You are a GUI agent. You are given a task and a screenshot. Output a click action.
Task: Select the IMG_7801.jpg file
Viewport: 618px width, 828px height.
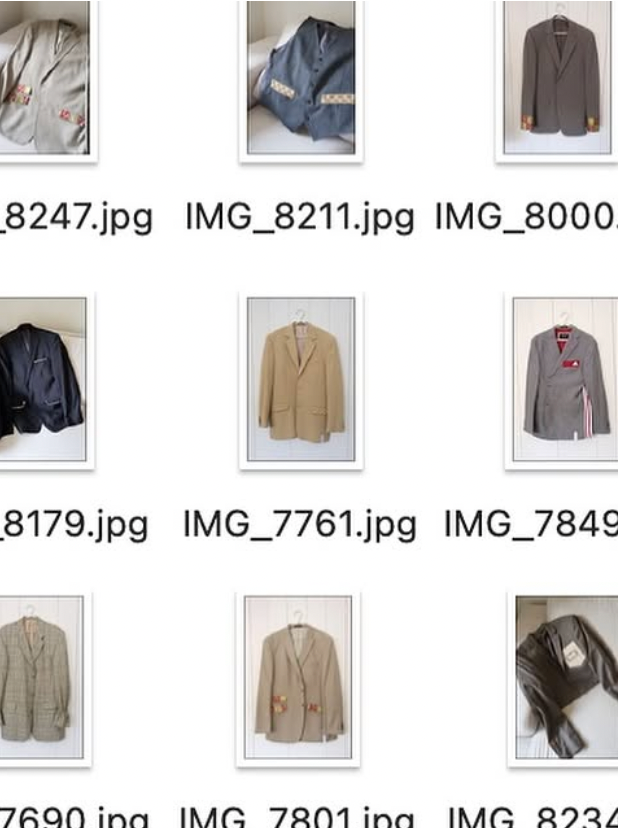[x=298, y=678]
